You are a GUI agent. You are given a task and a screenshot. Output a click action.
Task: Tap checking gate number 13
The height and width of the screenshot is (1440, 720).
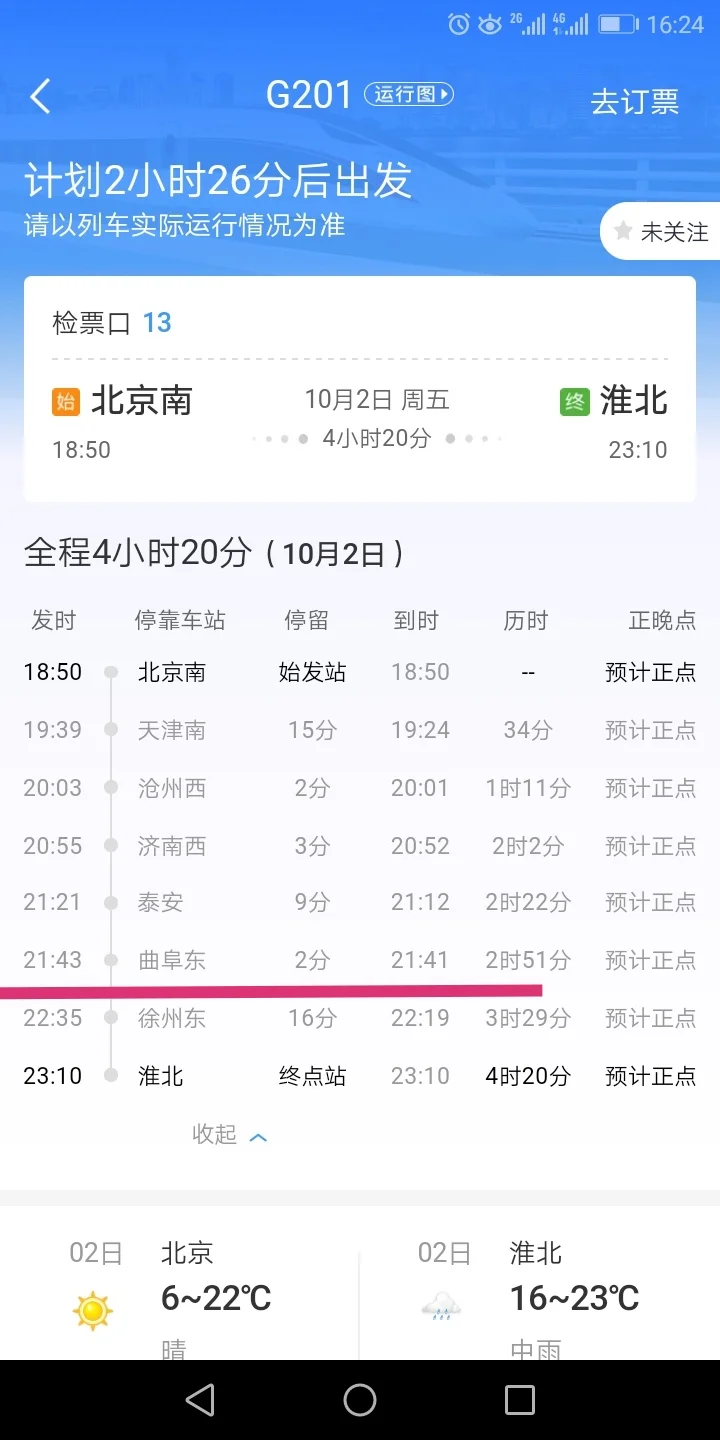(x=157, y=322)
